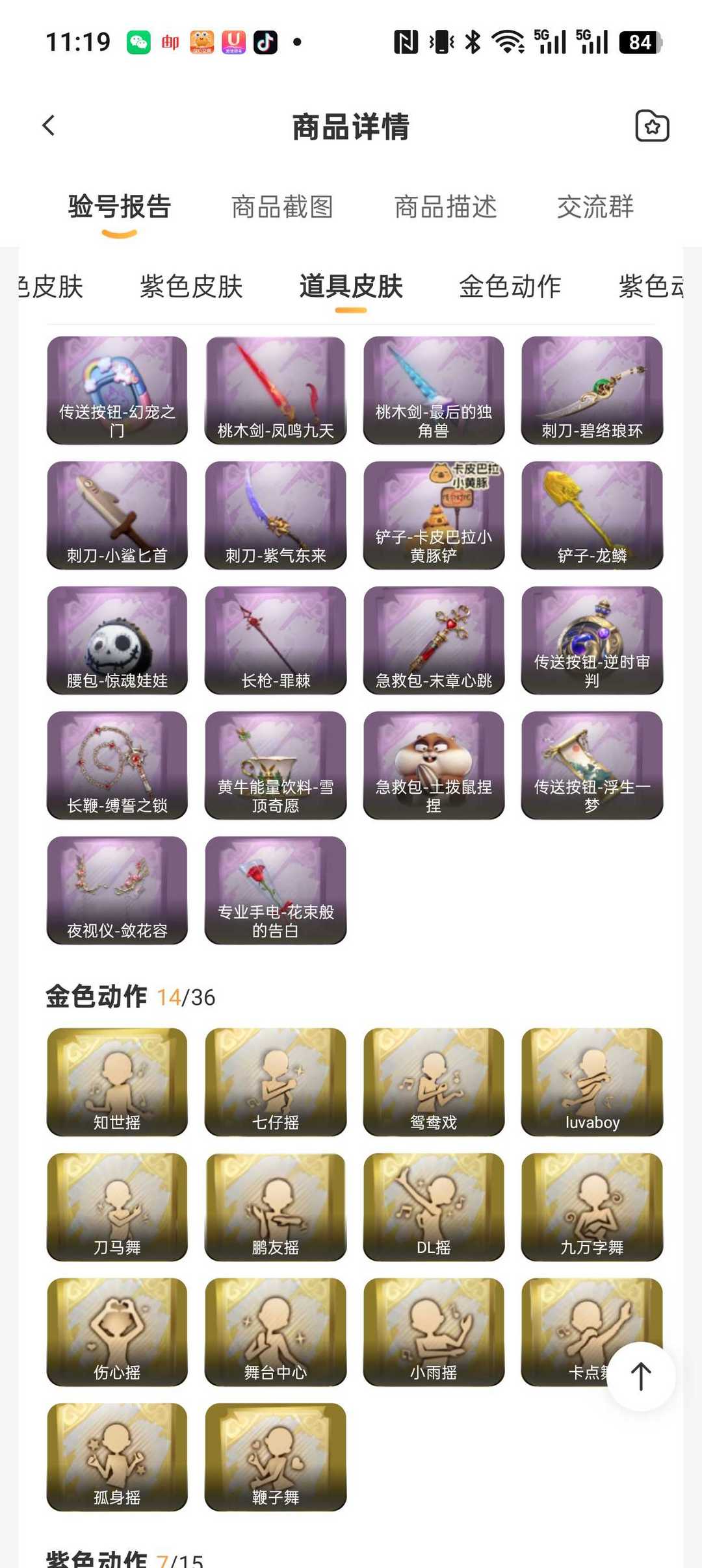Select the 道具皮肤 category tab

click(351, 286)
